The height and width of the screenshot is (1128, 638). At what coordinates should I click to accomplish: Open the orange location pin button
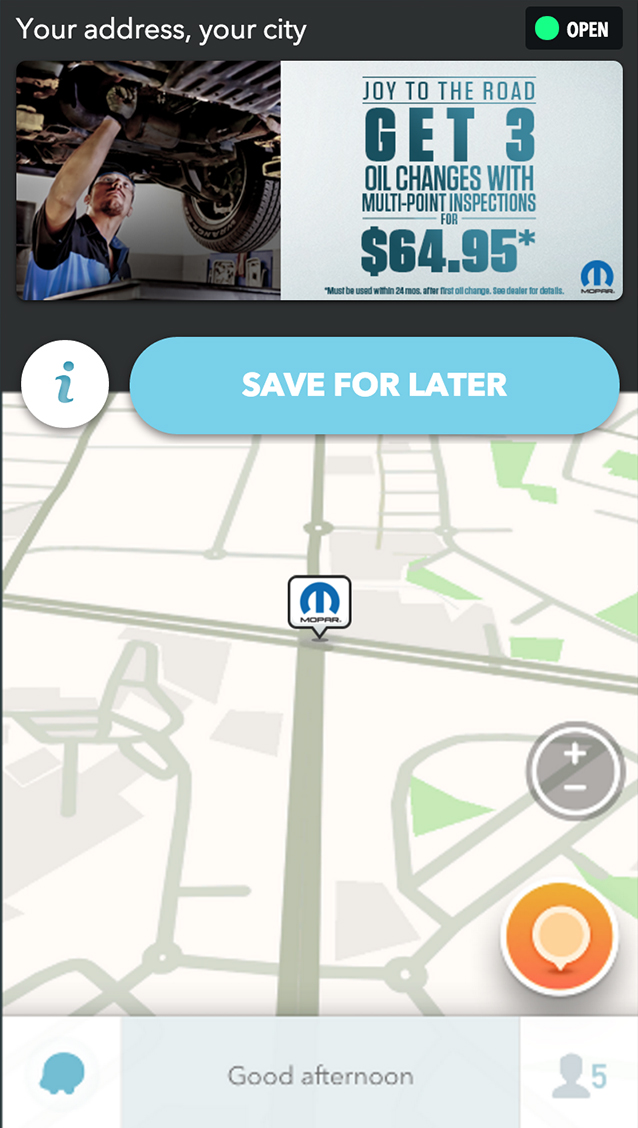click(x=559, y=939)
